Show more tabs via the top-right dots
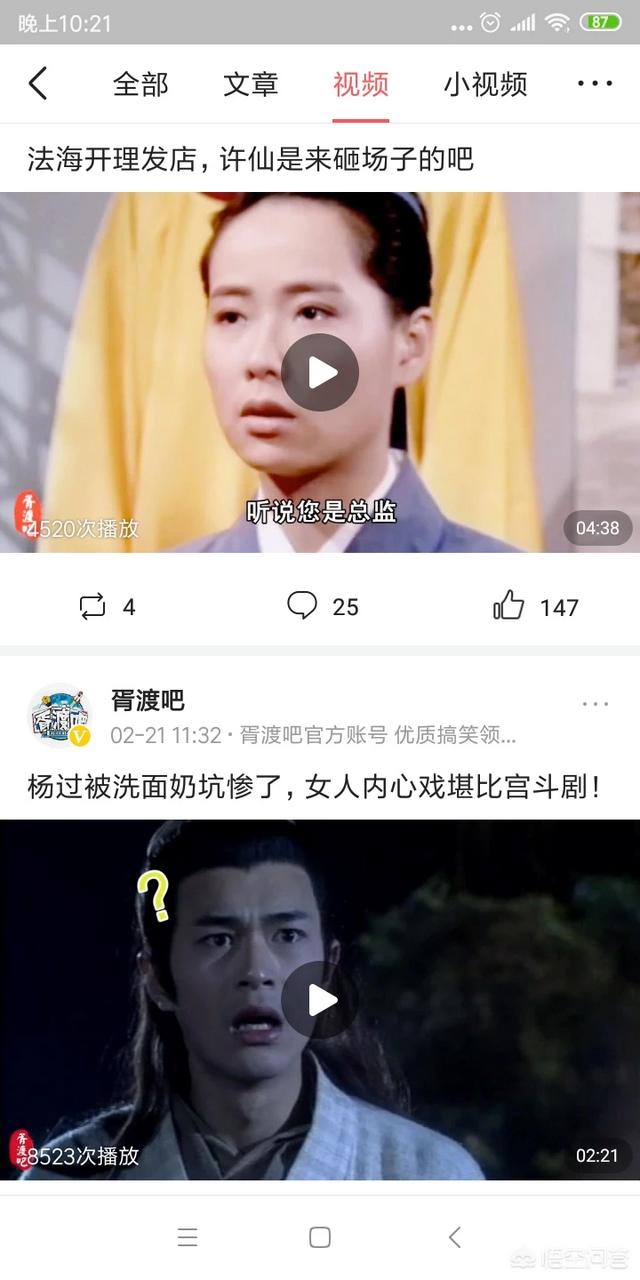640x1280 pixels. click(x=594, y=84)
